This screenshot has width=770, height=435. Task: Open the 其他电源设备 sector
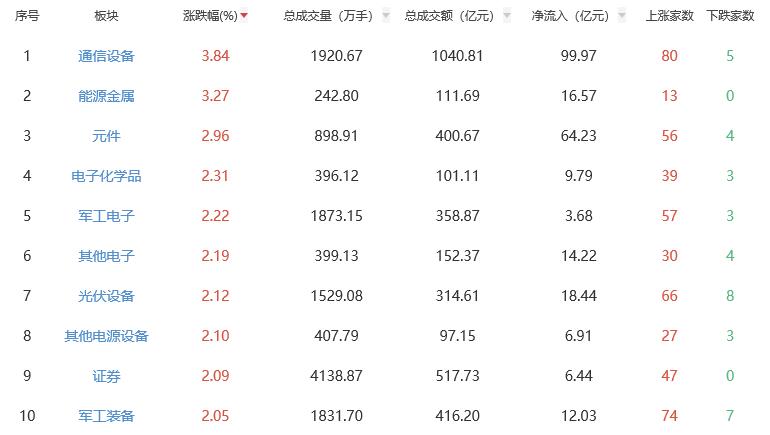[x=106, y=336]
